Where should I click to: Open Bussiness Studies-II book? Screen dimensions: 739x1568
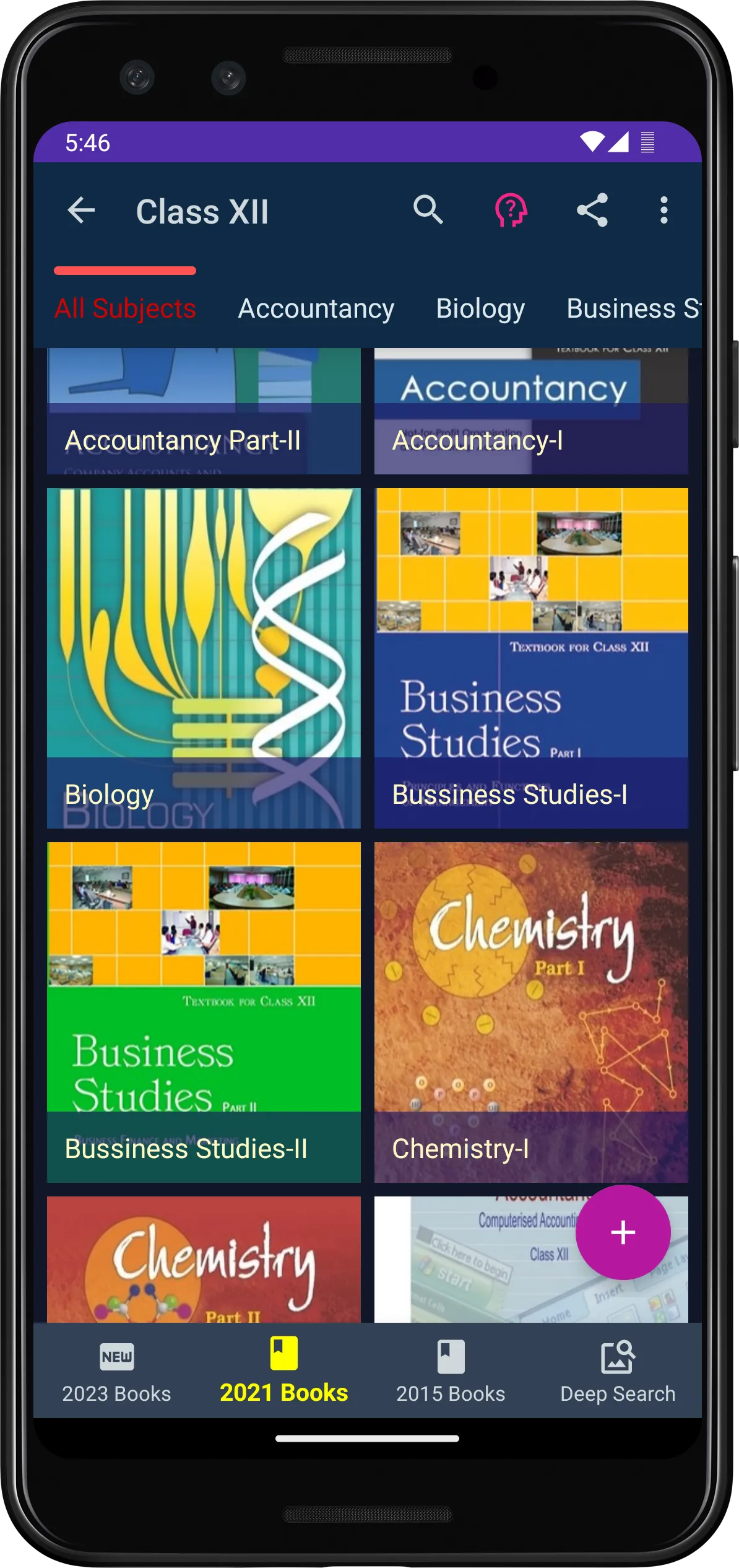click(x=204, y=1012)
